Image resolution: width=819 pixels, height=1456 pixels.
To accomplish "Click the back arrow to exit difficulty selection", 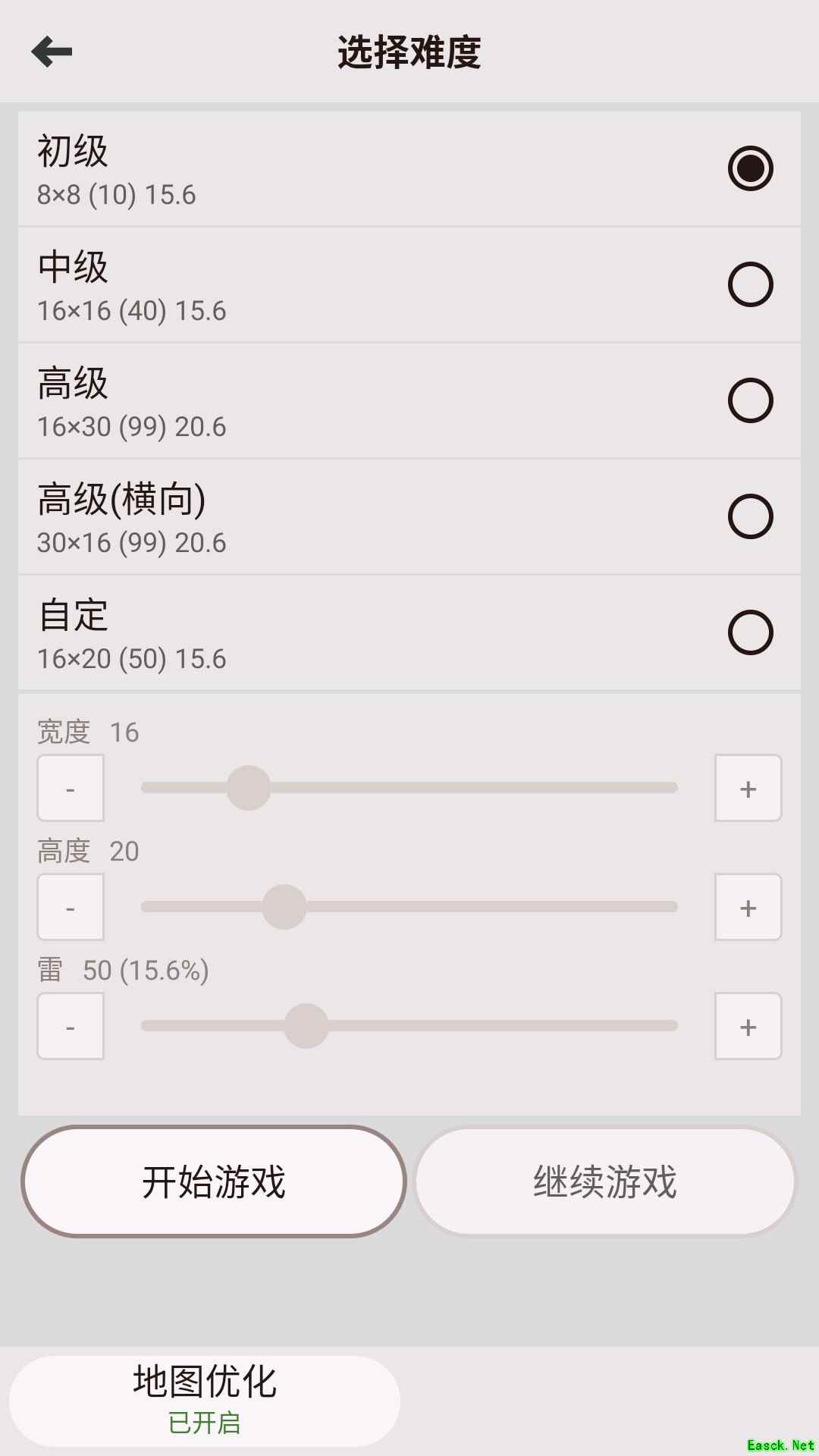I will pyautogui.click(x=50, y=52).
